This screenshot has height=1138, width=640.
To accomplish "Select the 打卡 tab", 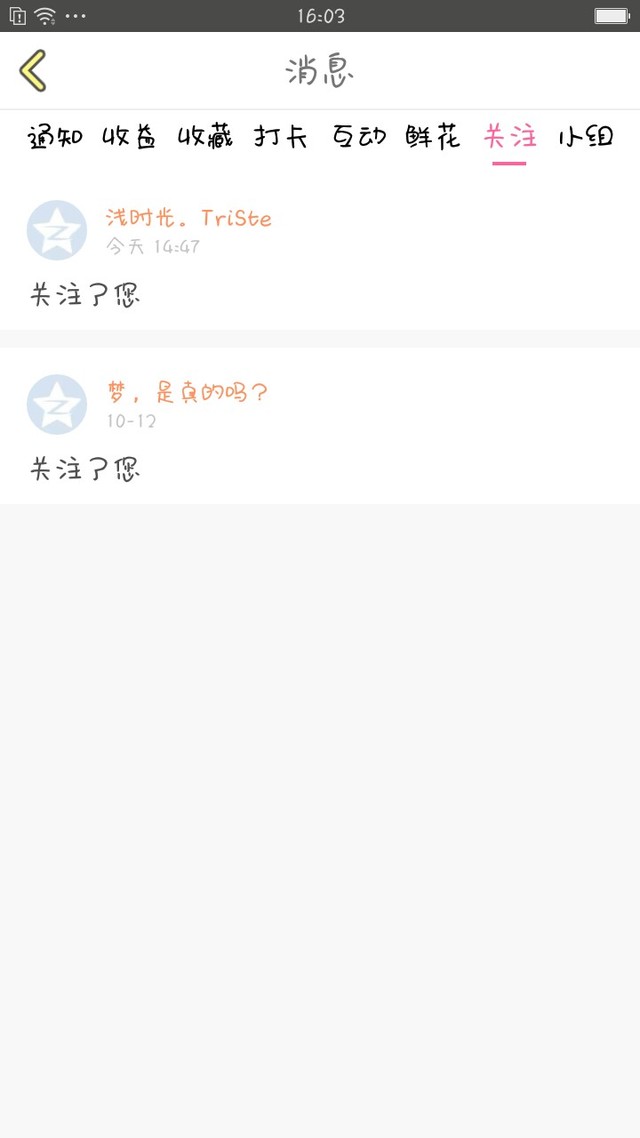I will 281,136.
